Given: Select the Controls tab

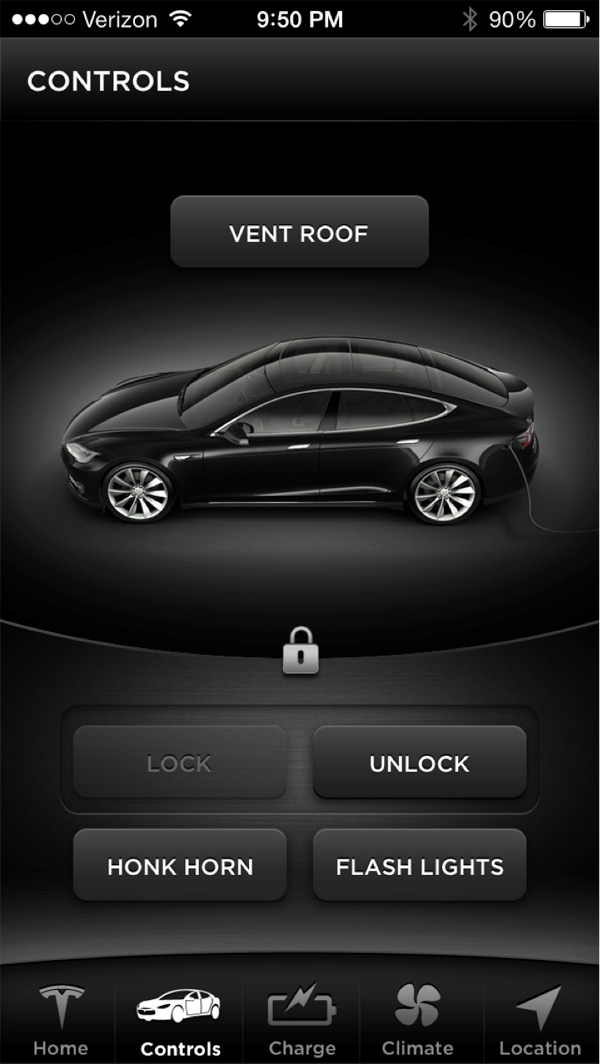Looking at the screenshot, I should (180, 1018).
